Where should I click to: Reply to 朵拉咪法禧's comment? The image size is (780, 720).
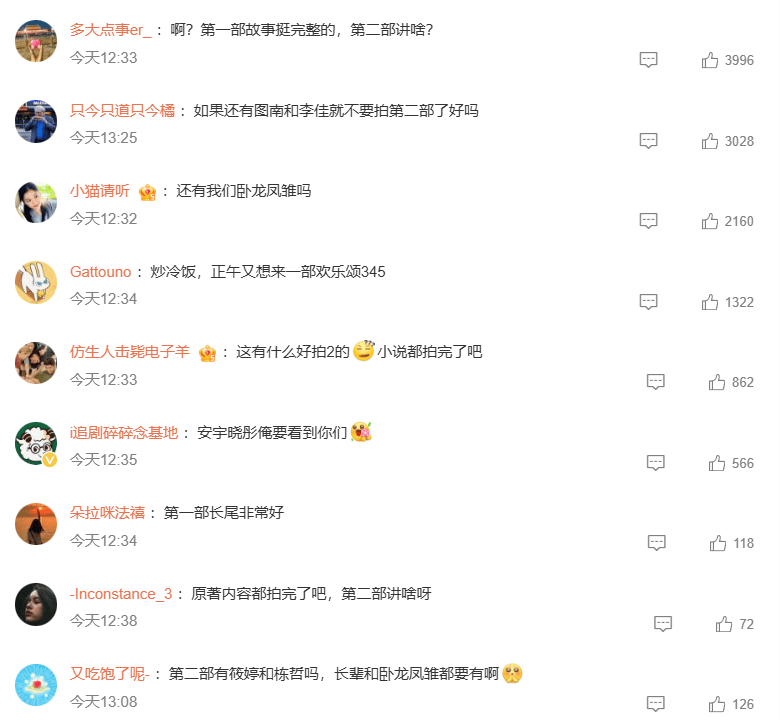pyautogui.click(x=656, y=543)
